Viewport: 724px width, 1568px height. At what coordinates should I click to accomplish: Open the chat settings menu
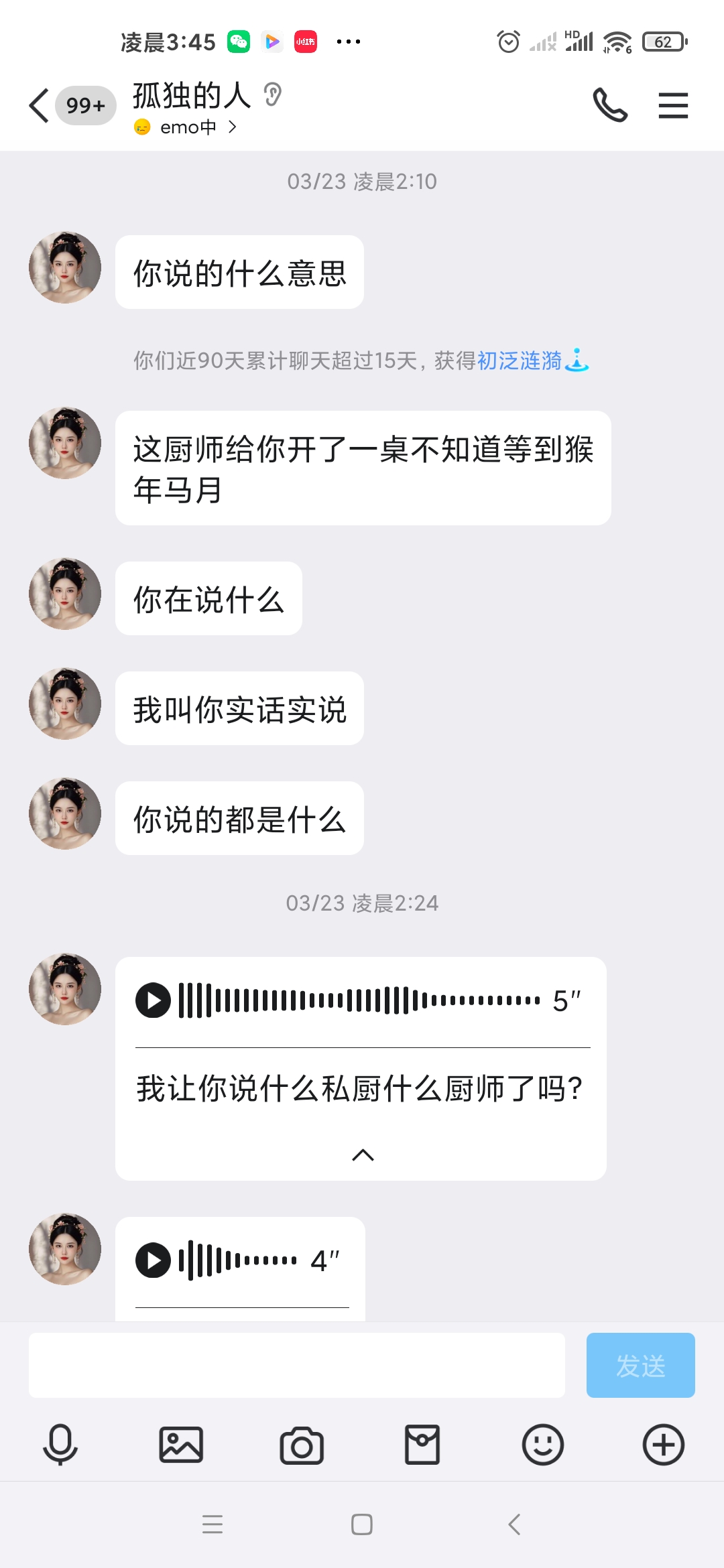[673, 106]
